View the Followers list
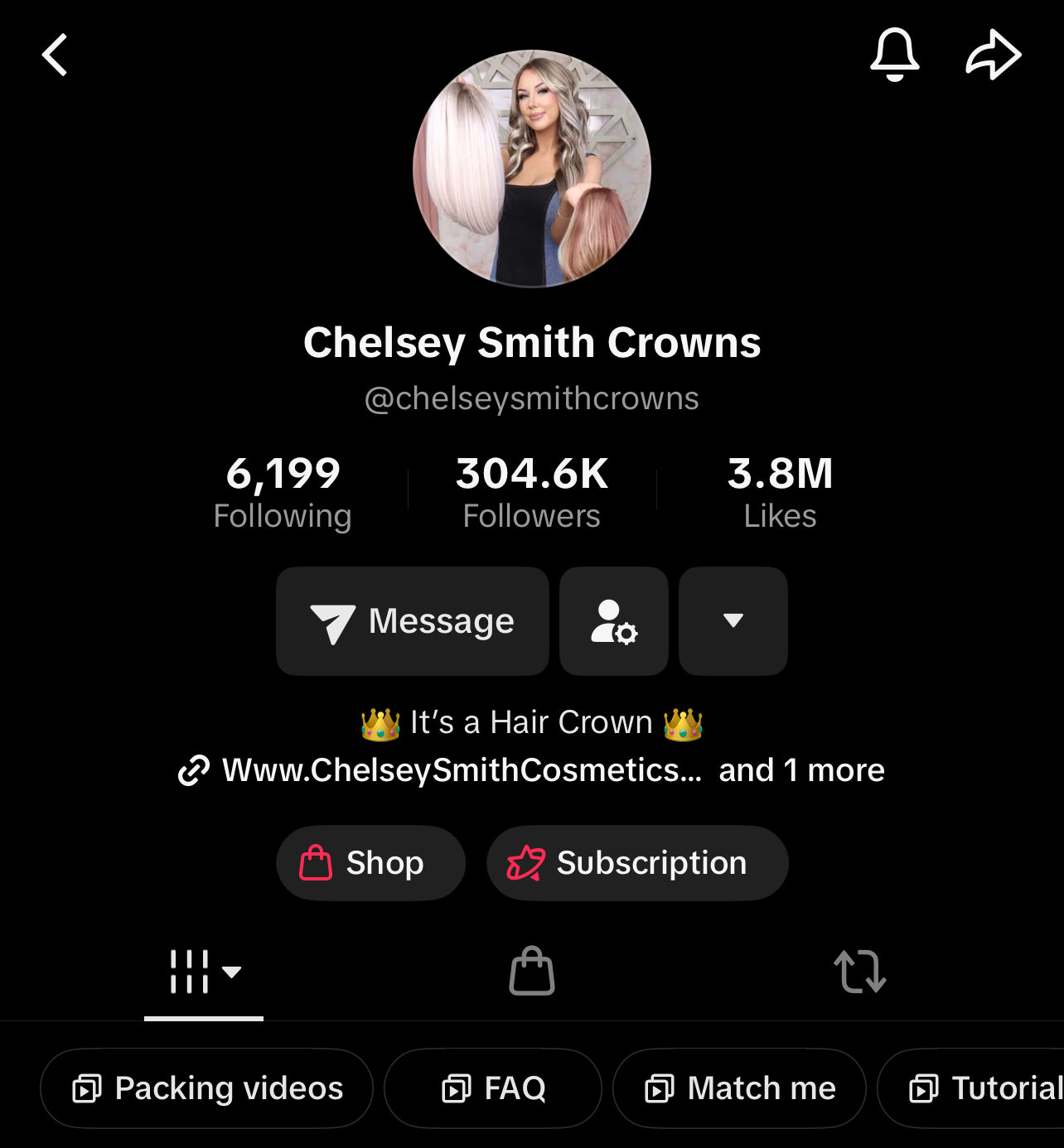The image size is (1064, 1148). [x=531, y=492]
